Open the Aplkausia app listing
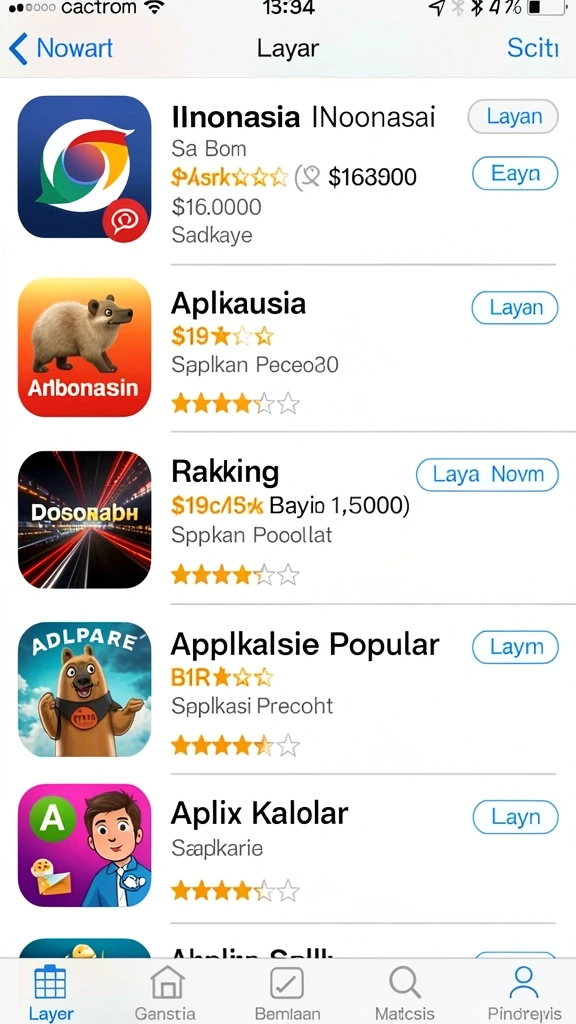This screenshot has width=576, height=1024. (x=288, y=347)
